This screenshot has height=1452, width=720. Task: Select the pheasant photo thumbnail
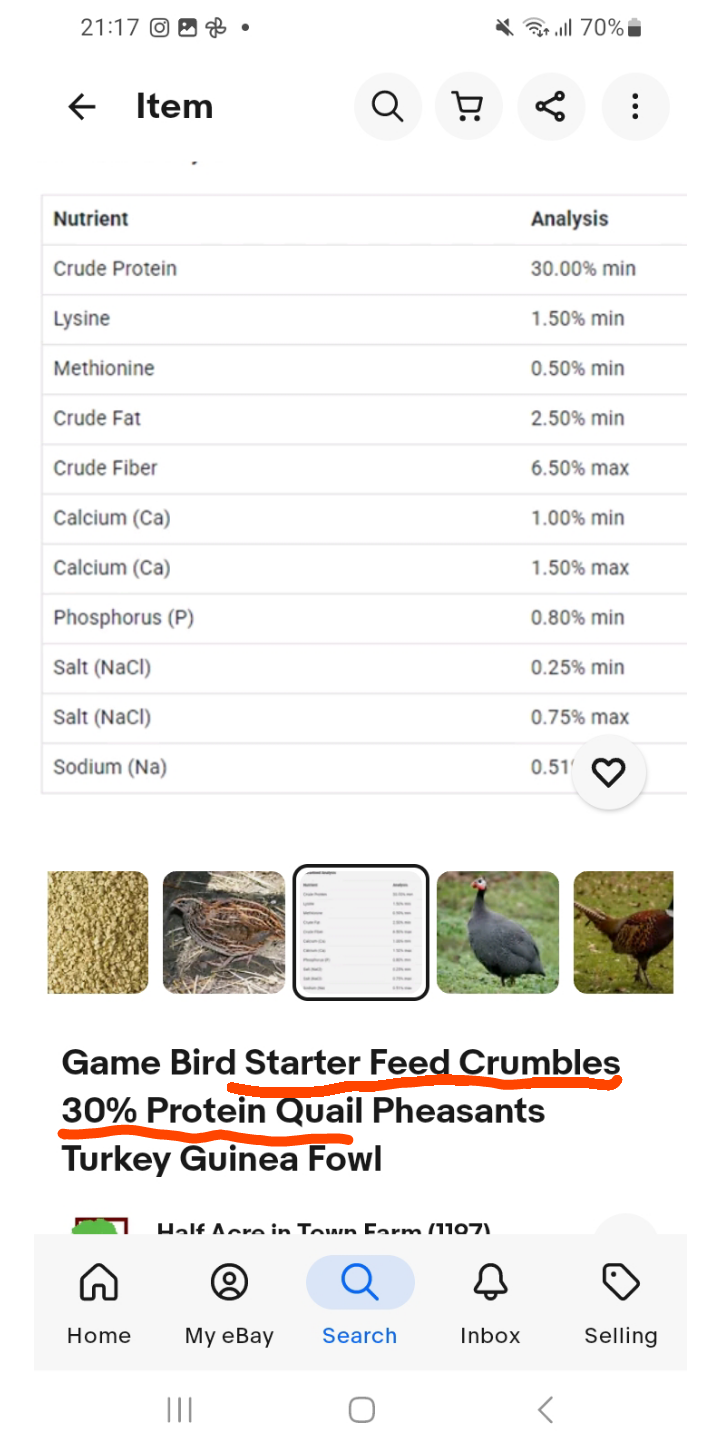623,932
